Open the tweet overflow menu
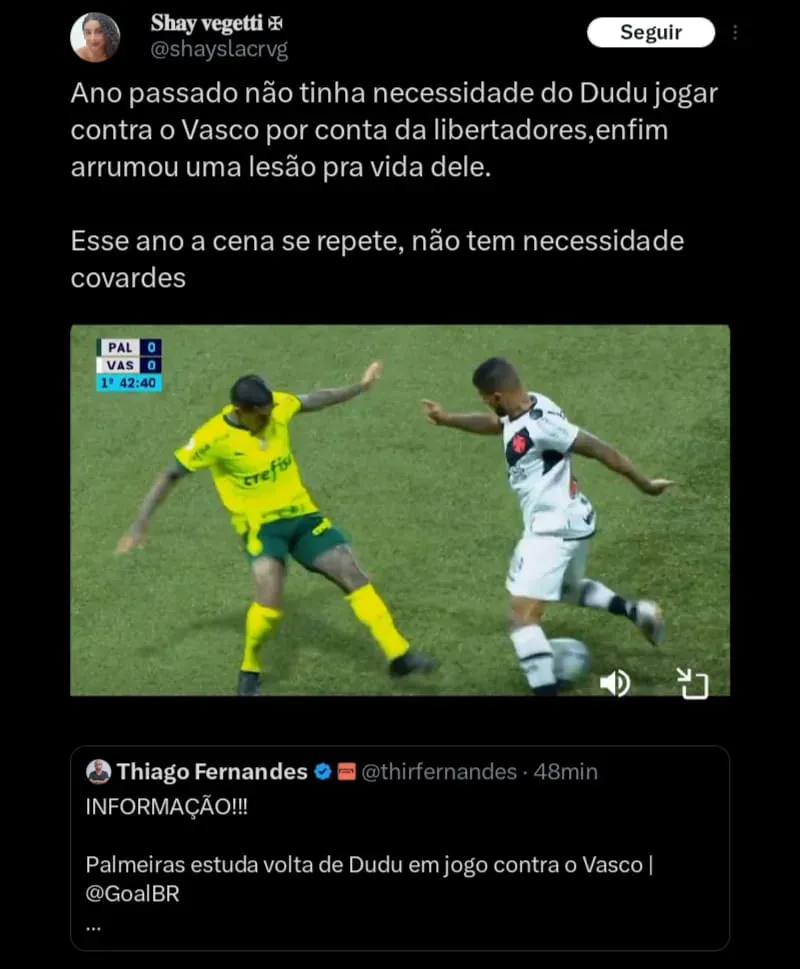The width and height of the screenshot is (800, 969). [x=735, y=32]
